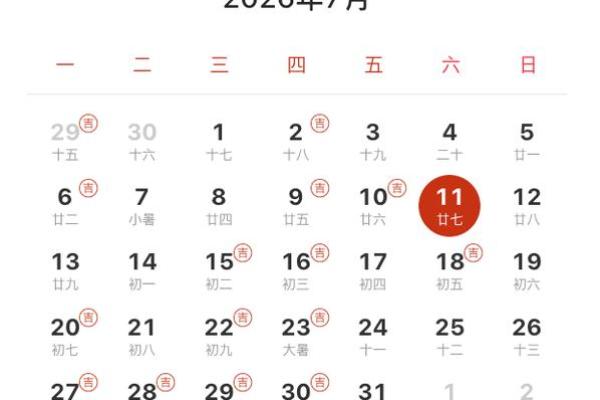Open date 4 marked 二十
Viewport: 600px width, 400px height.
tap(450, 141)
